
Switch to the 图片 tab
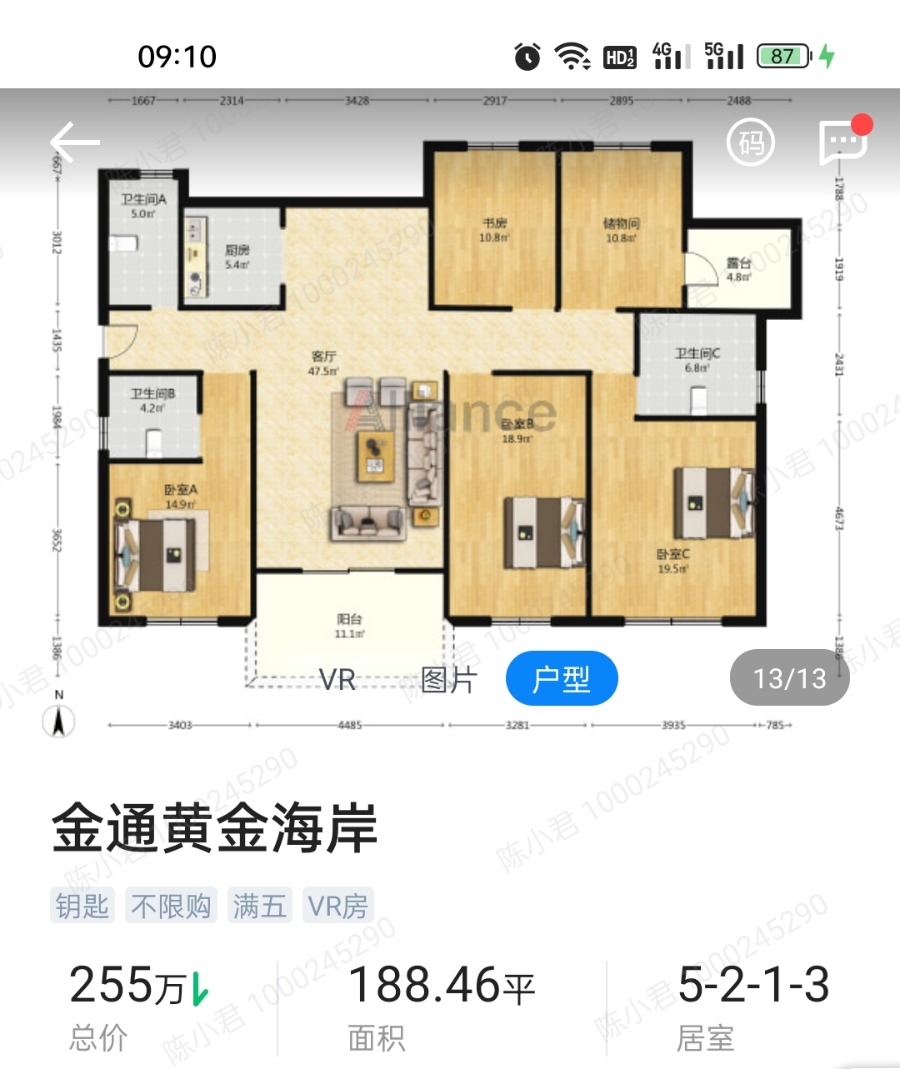(x=449, y=679)
